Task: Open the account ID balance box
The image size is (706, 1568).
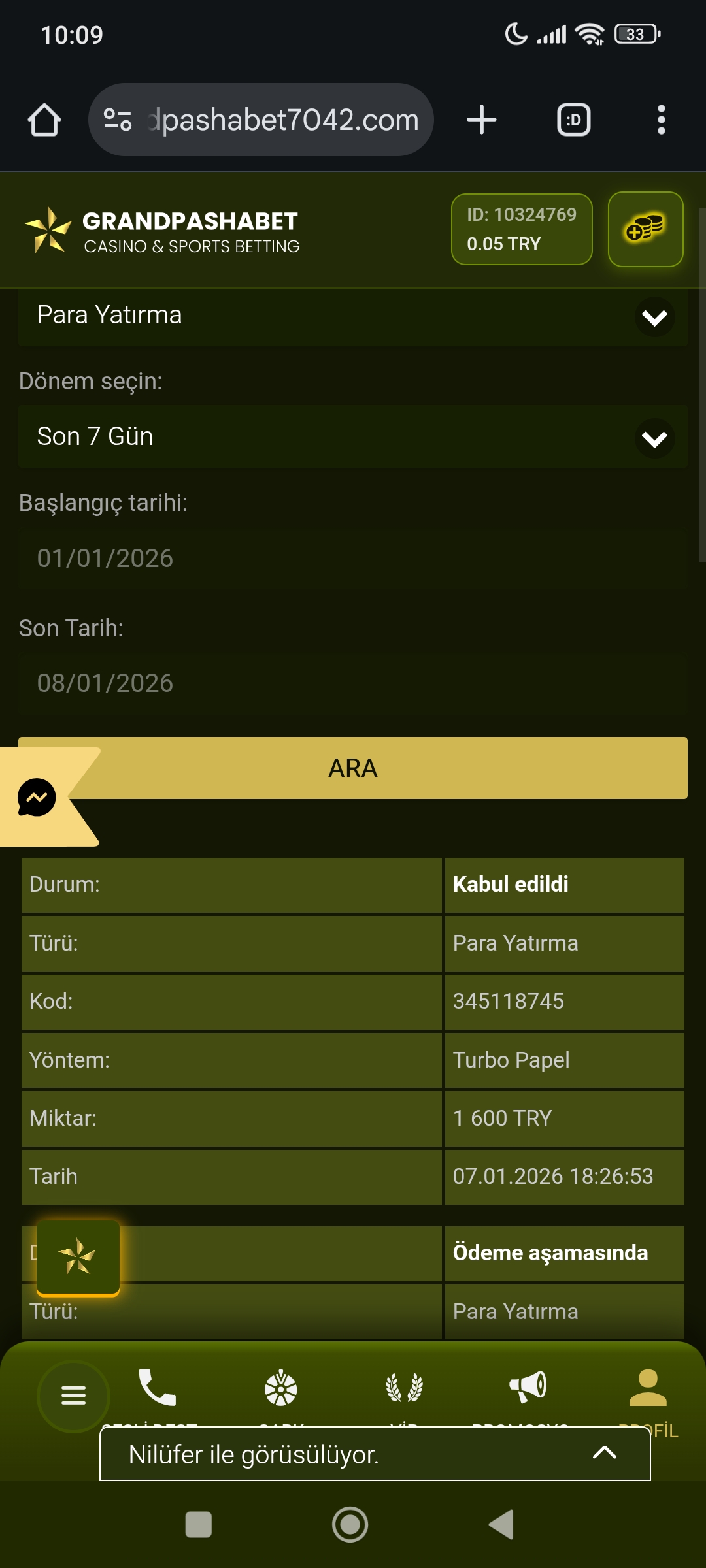Action: (522, 229)
